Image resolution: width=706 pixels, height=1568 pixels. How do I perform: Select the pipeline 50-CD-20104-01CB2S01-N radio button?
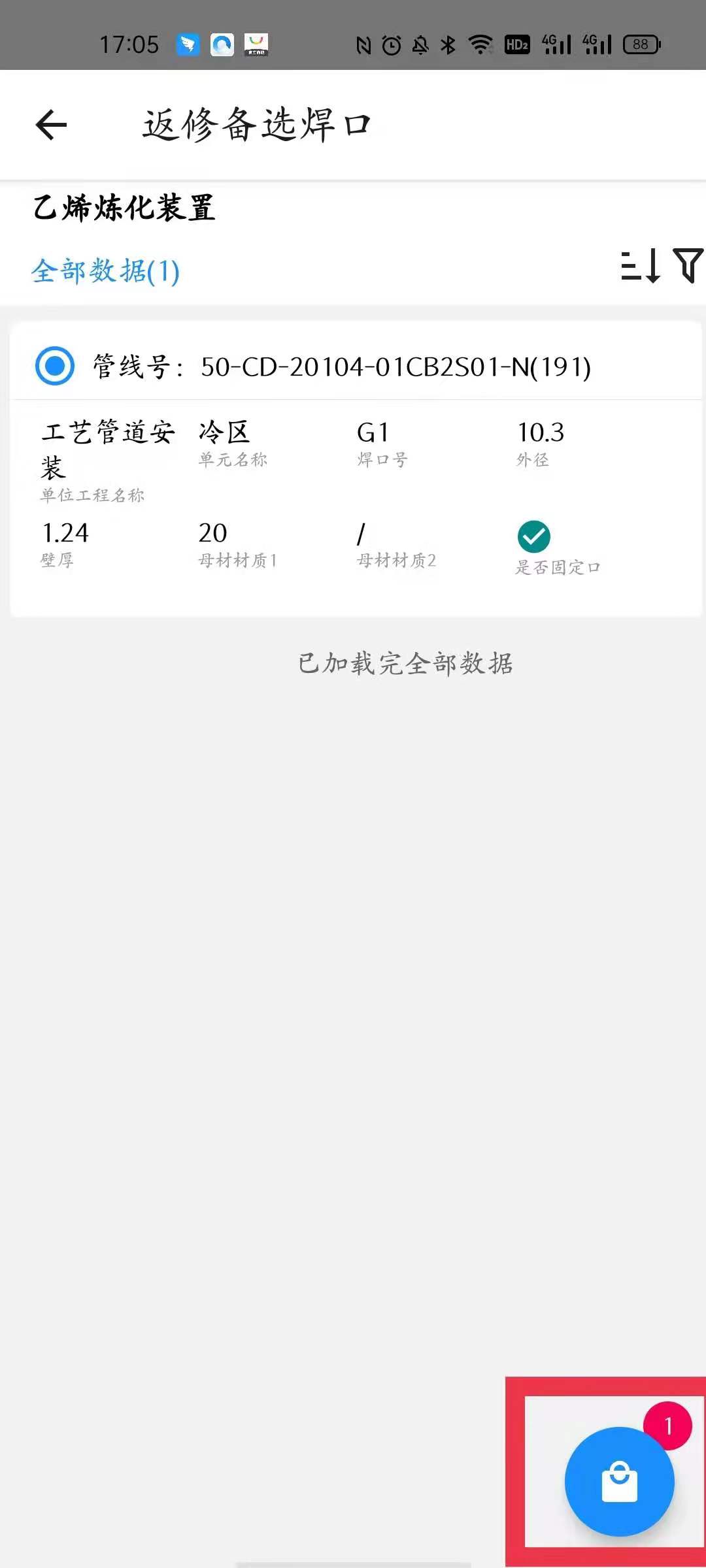coord(55,366)
